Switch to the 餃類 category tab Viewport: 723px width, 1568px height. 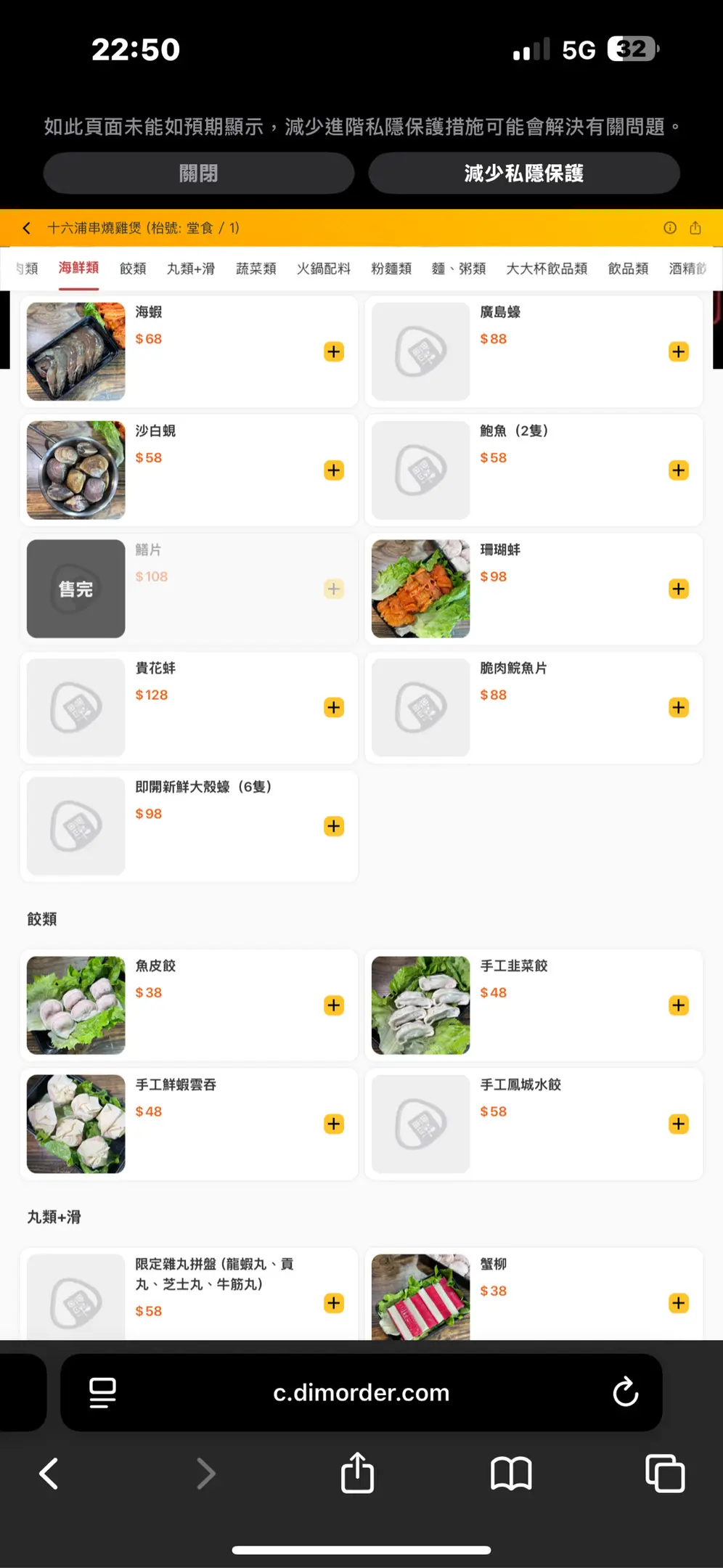coord(133,269)
